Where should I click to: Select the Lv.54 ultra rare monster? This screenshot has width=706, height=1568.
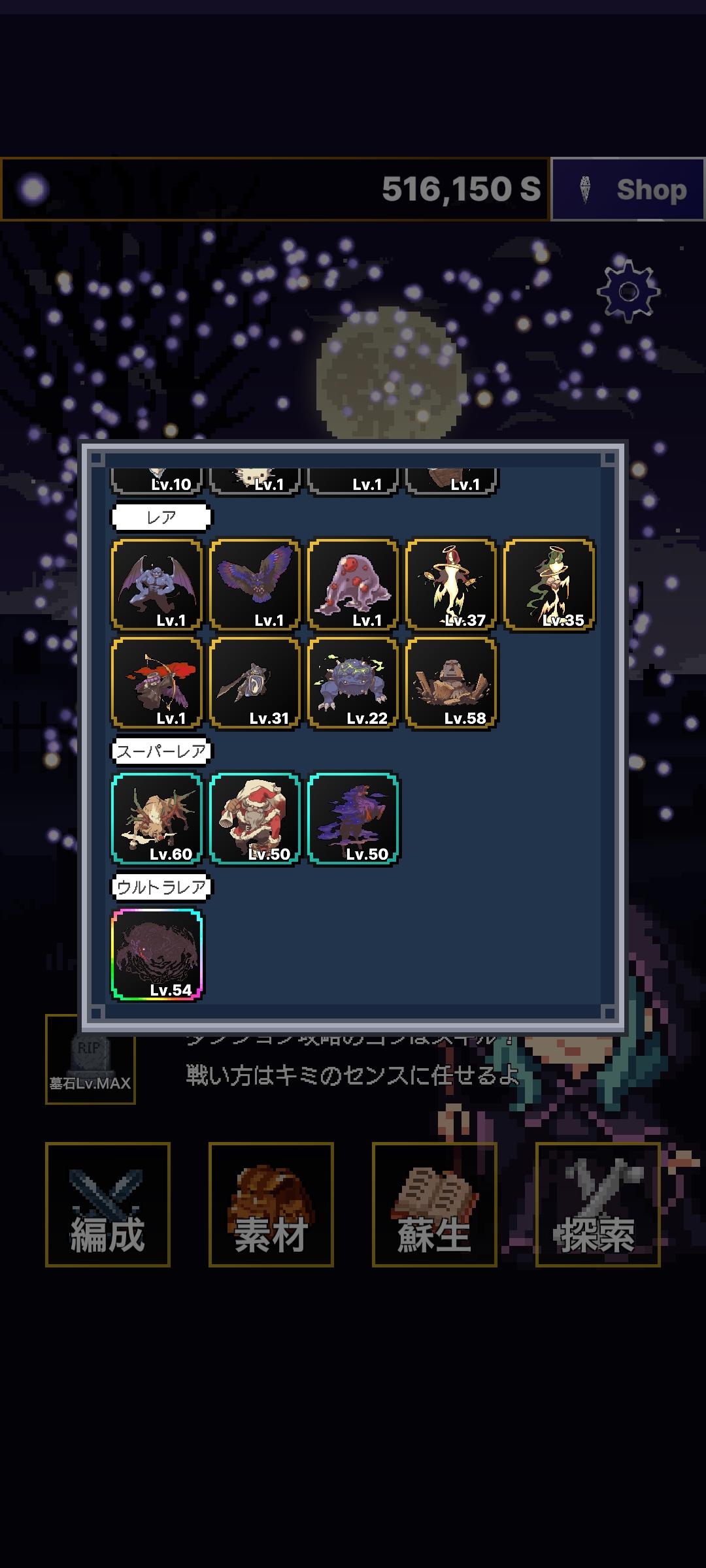[x=157, y=955]
